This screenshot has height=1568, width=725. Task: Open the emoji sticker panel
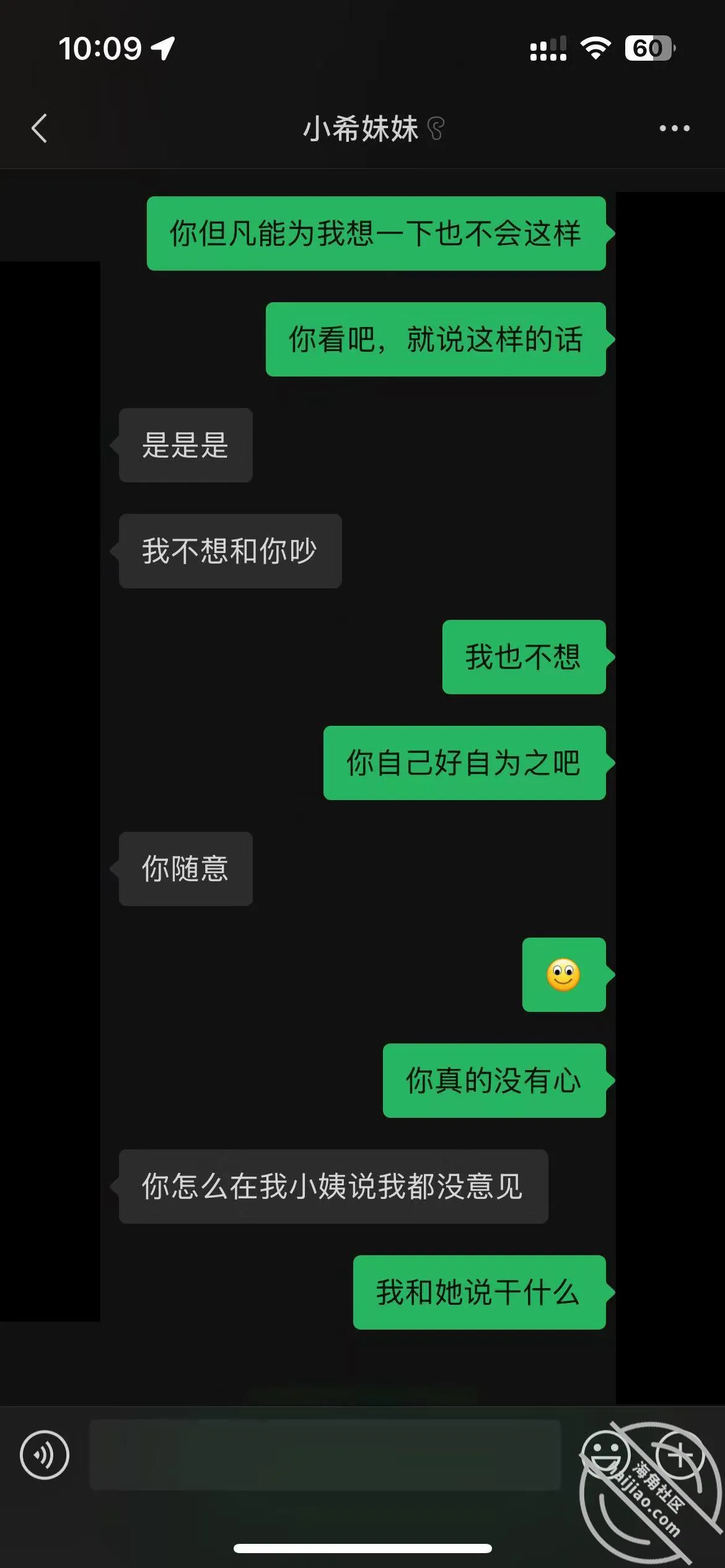(x=605, y=1455)
